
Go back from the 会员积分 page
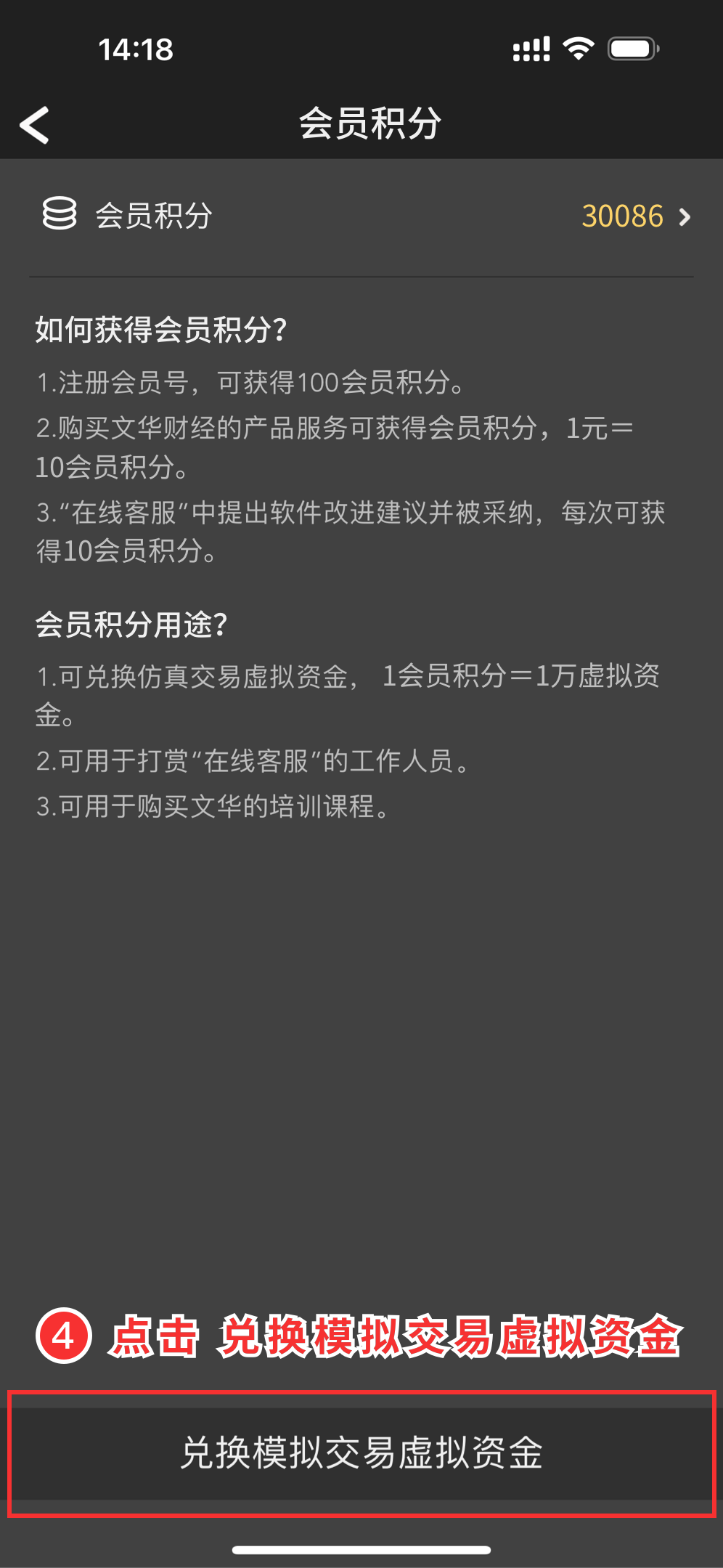point(34,125)
